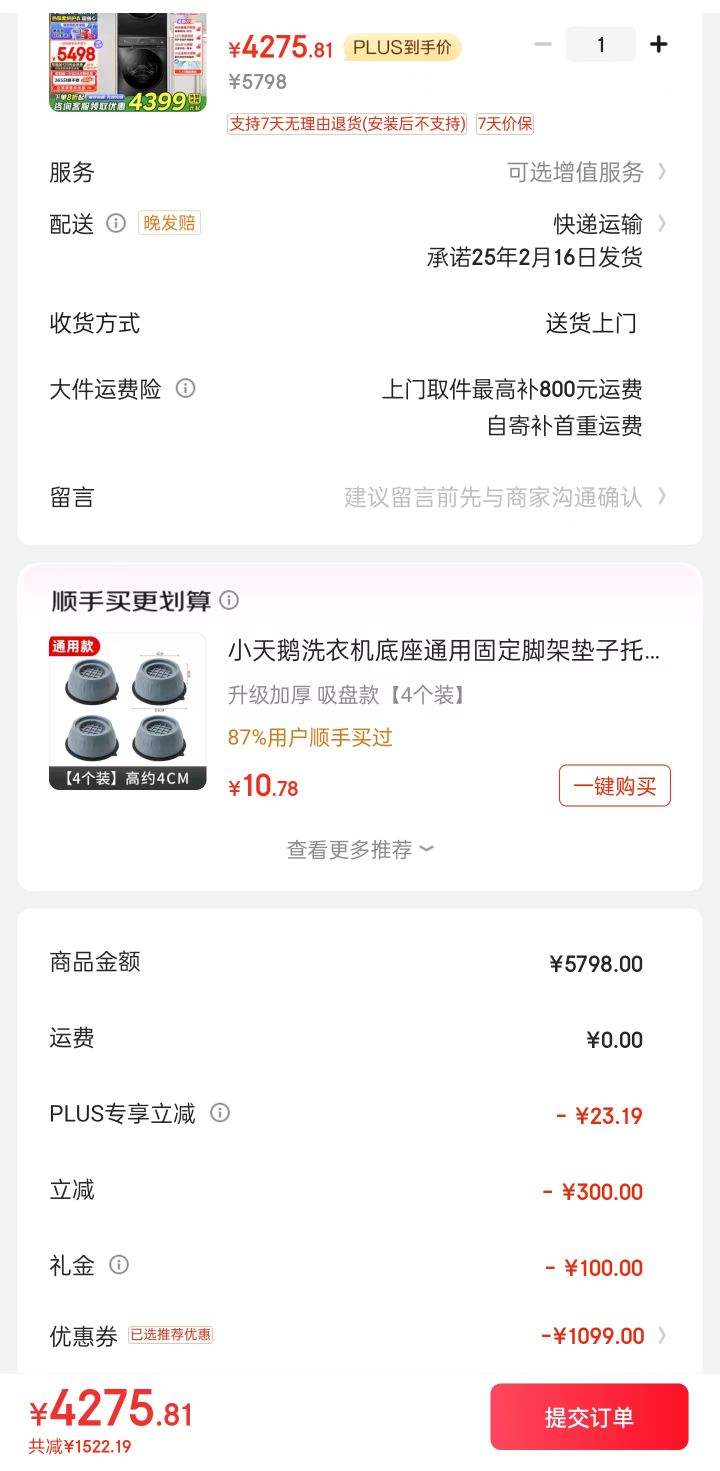Decrease the product quantity with minus
720x1471 pixels.
(x=543, y=45)
